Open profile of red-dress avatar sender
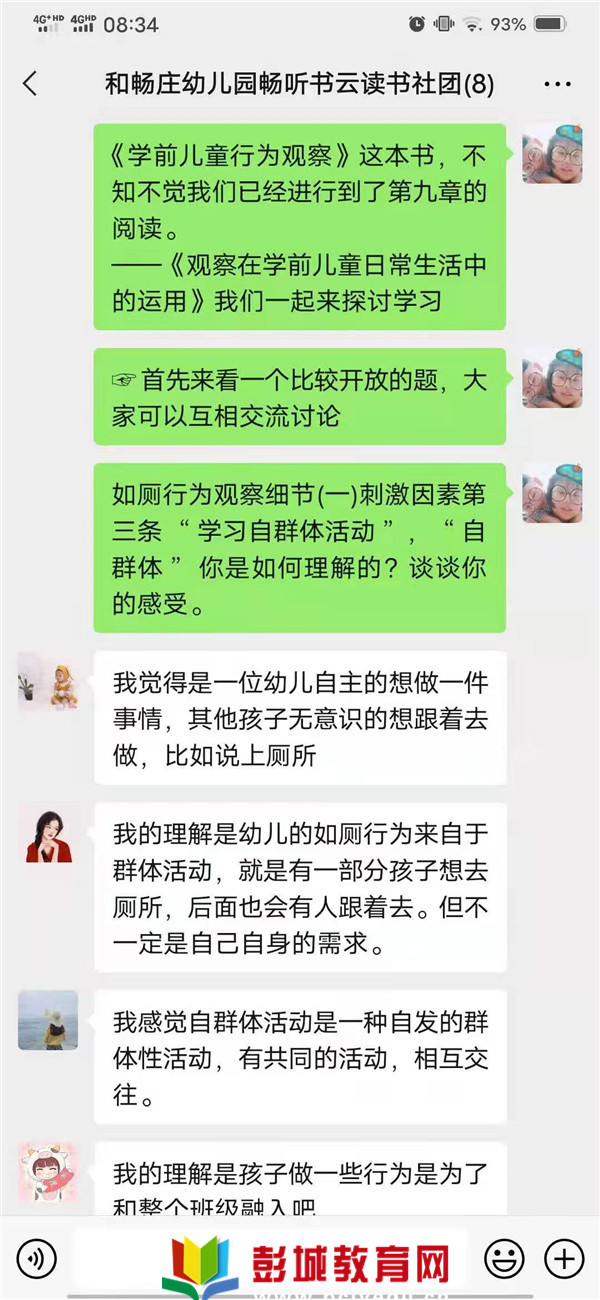Image resolution: width=600 pixels, height=1300 pixels. (x=48, y=833)
